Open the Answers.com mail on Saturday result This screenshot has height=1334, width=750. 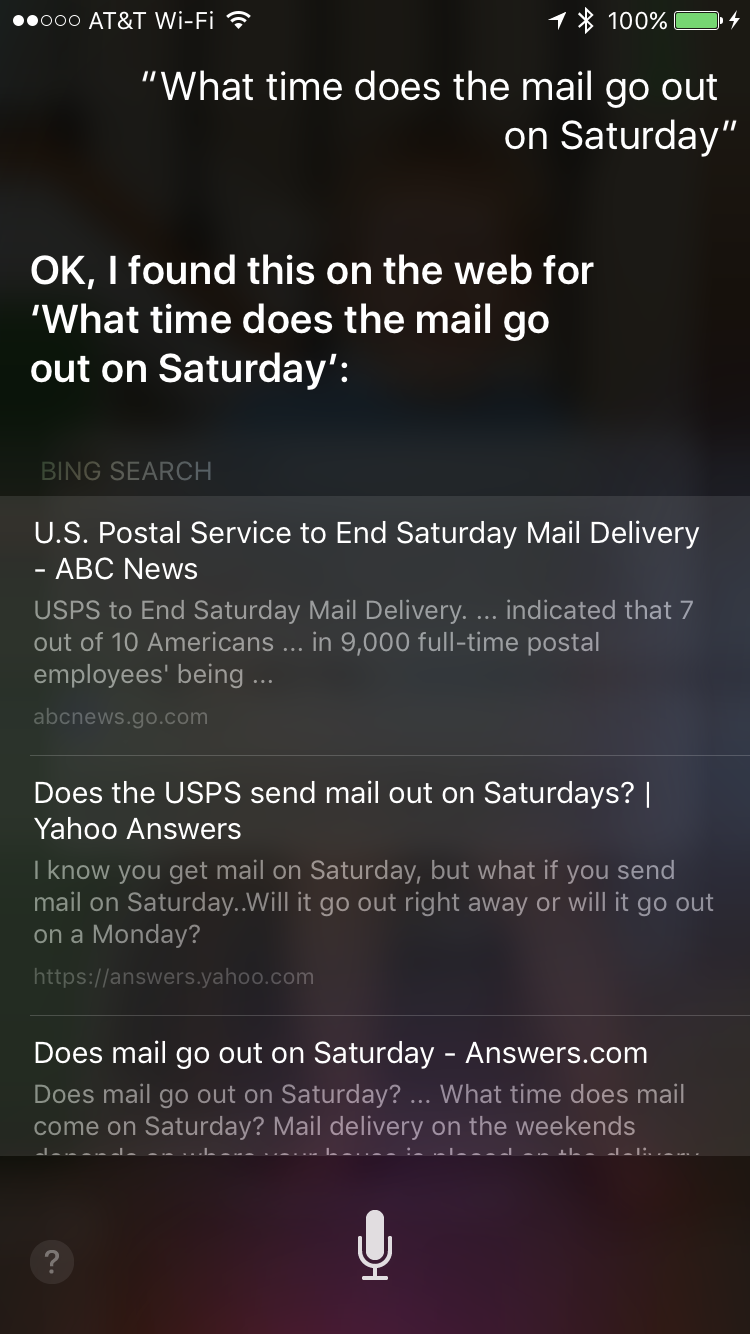(375, 1087)
